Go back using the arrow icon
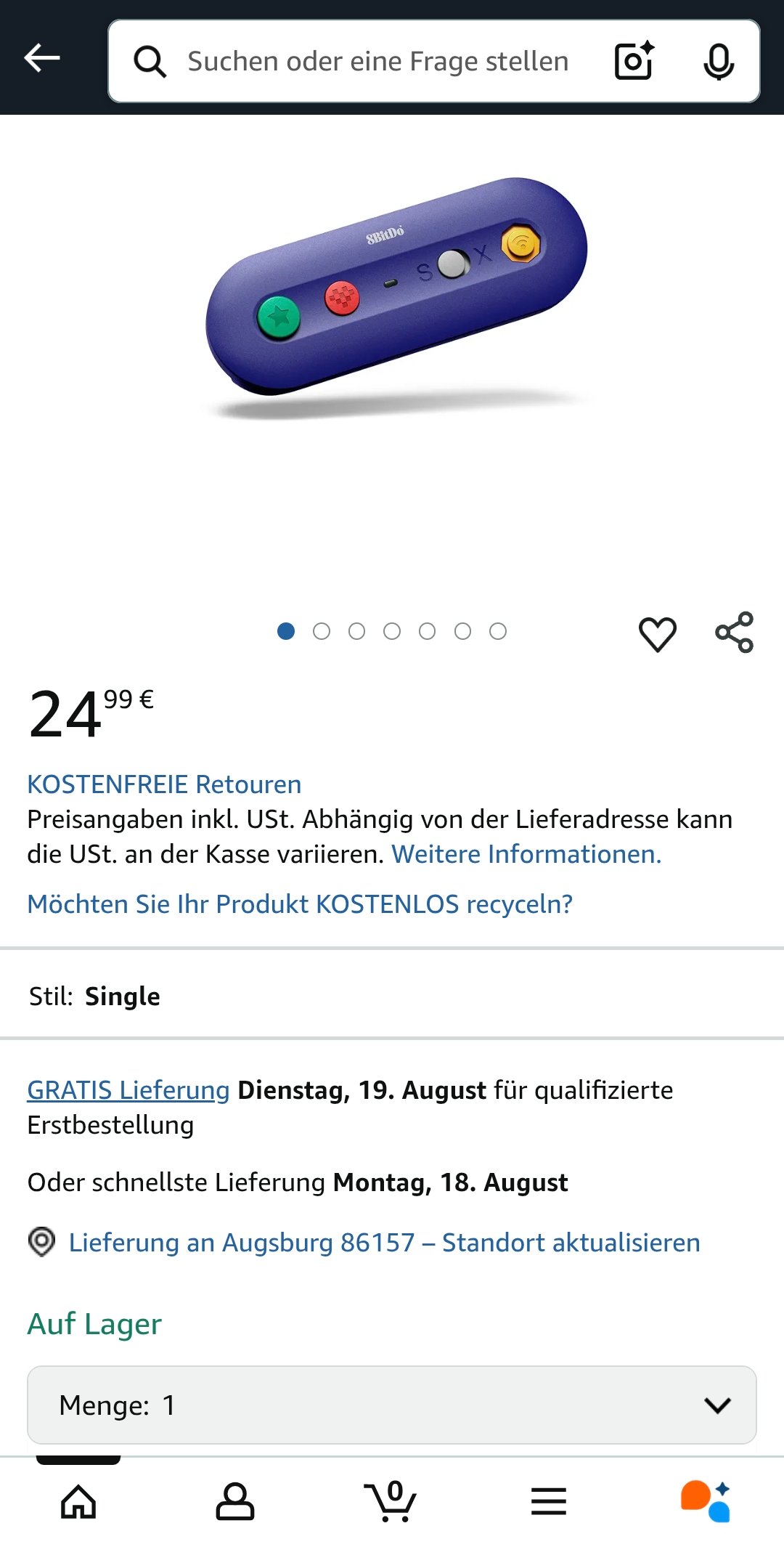 [x=42, y=58]
